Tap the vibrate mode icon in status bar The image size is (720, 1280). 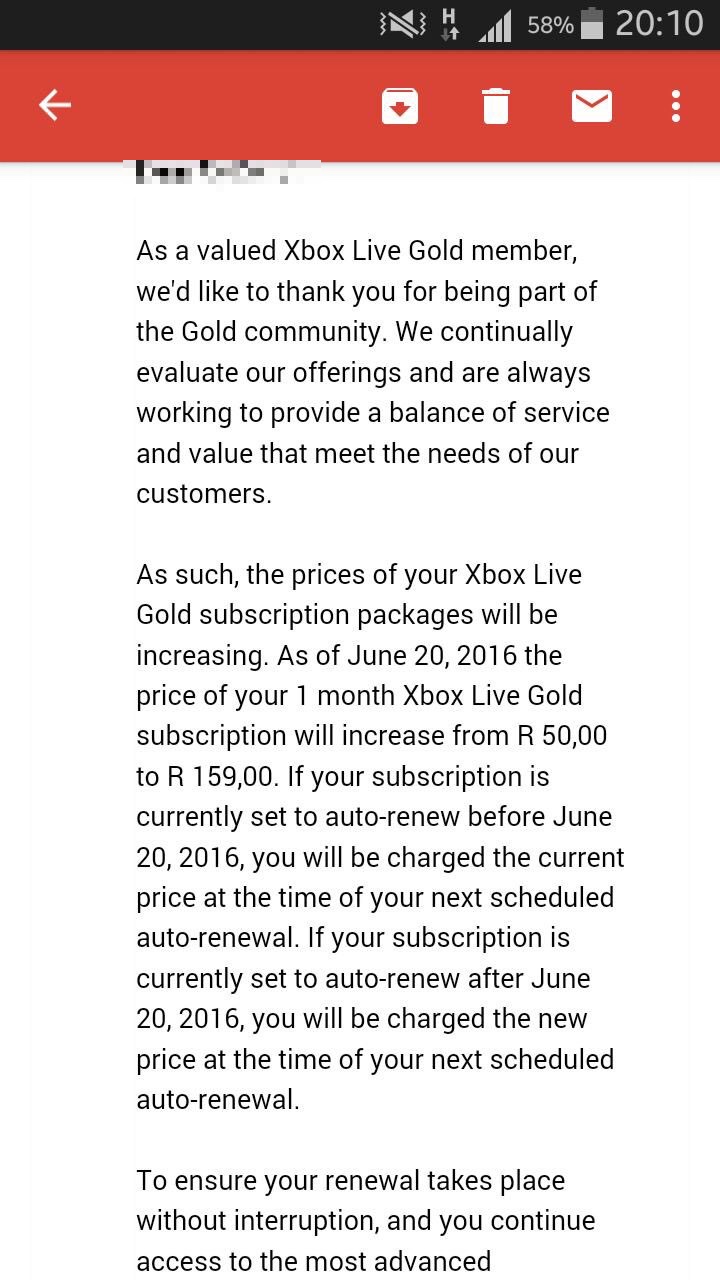[398, 23]
